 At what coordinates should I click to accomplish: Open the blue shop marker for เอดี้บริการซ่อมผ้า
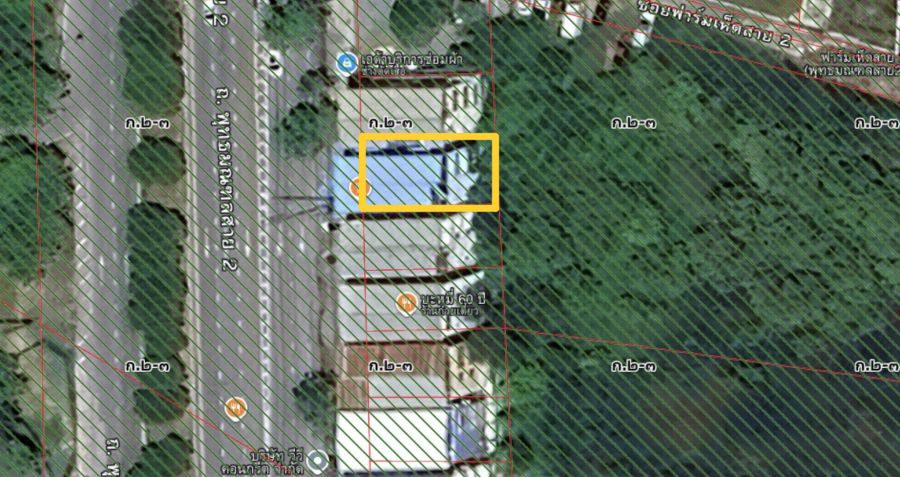point(346,64)
